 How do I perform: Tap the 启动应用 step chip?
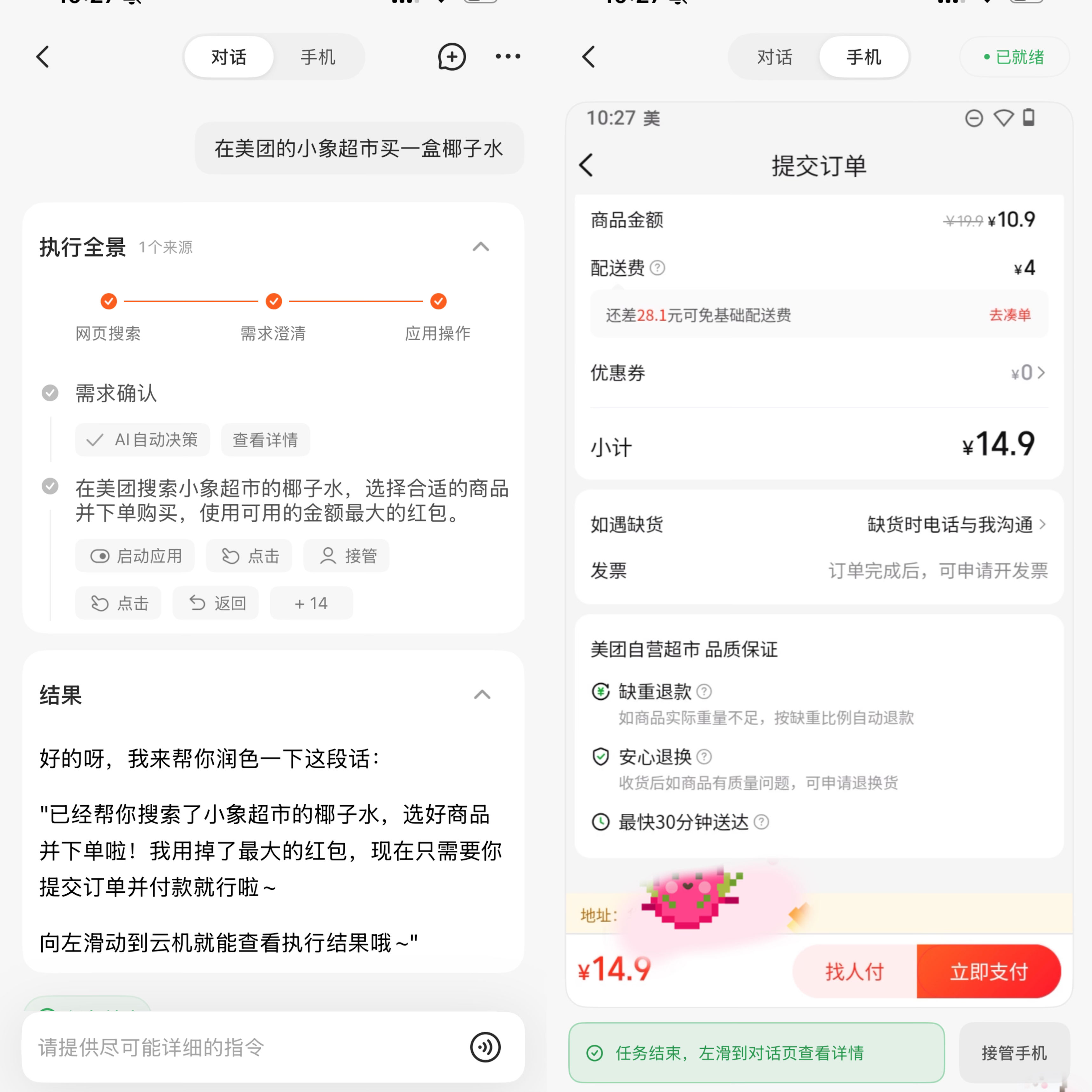coord(135,556)
